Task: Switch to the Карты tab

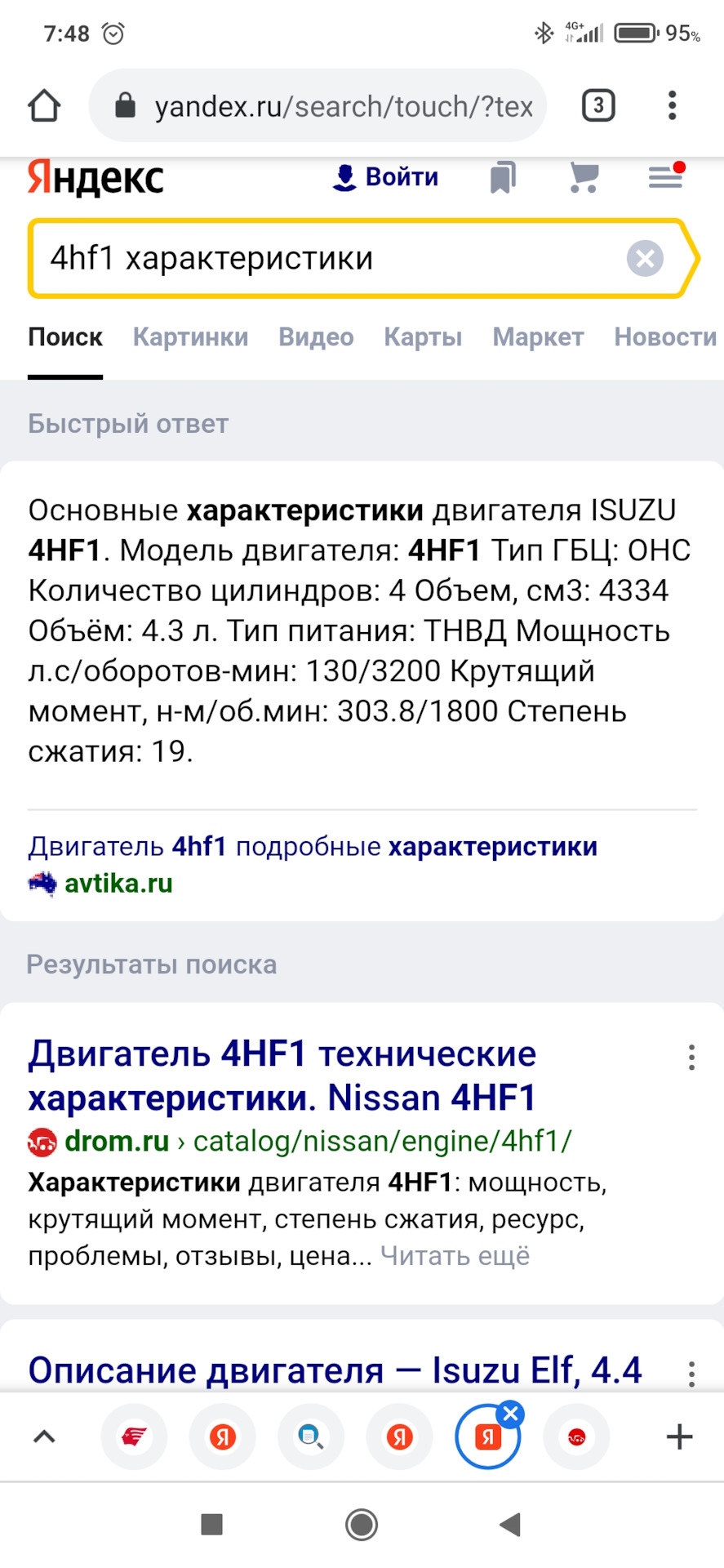Action: click(423, 337)
